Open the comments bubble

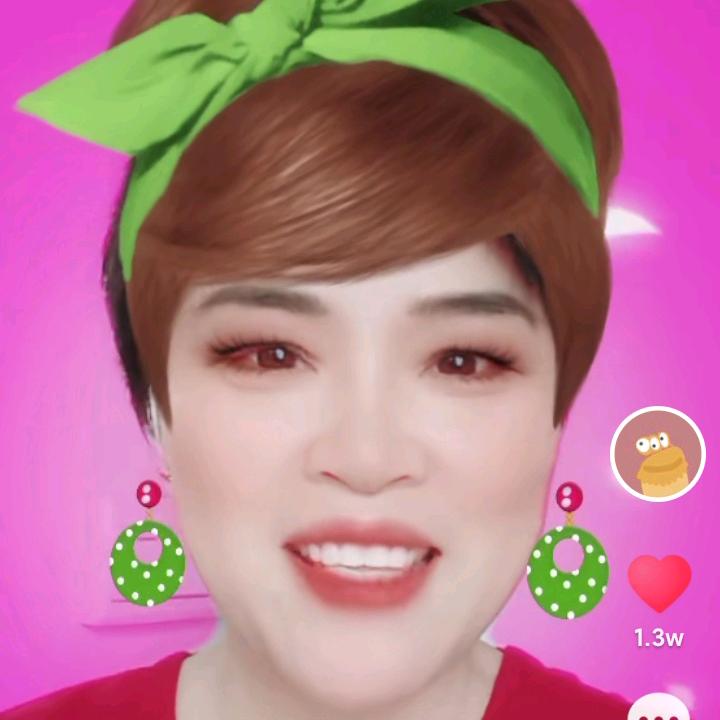pos(660,708)
